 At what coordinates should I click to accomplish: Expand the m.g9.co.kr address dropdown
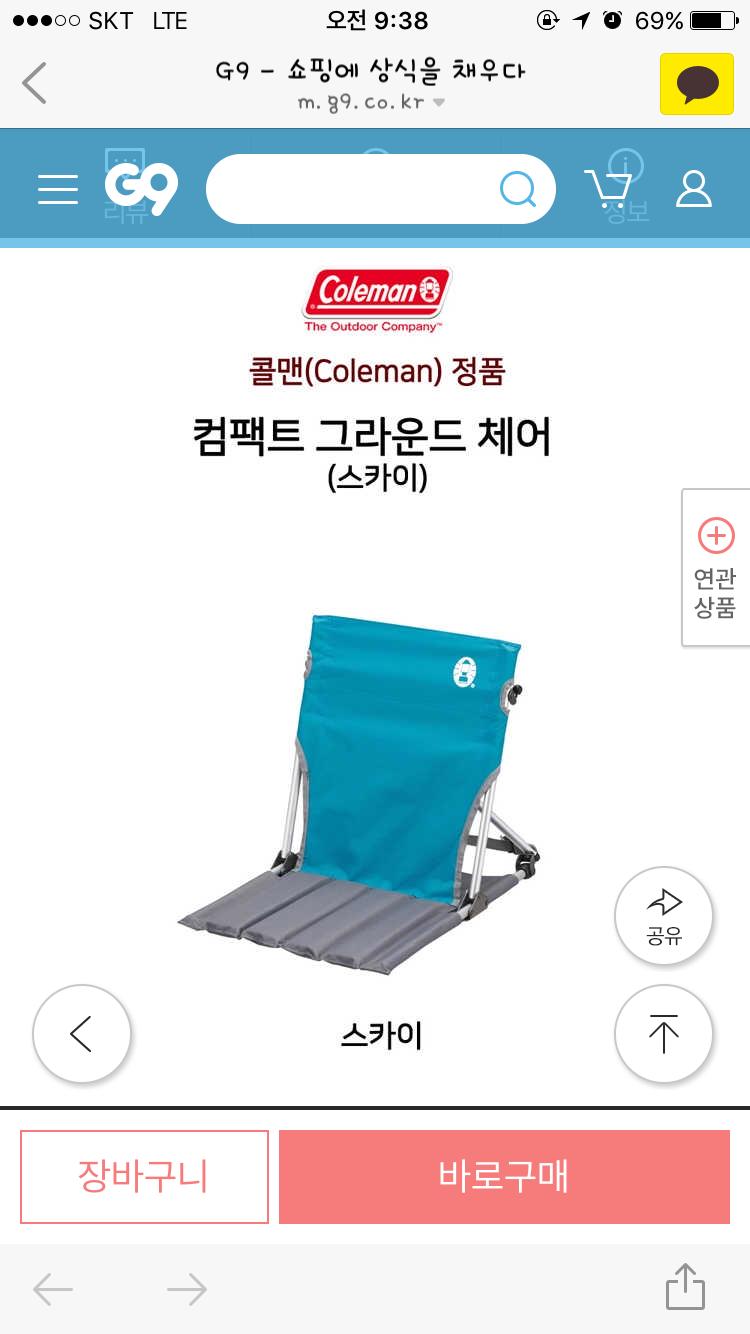pos(439,103)
